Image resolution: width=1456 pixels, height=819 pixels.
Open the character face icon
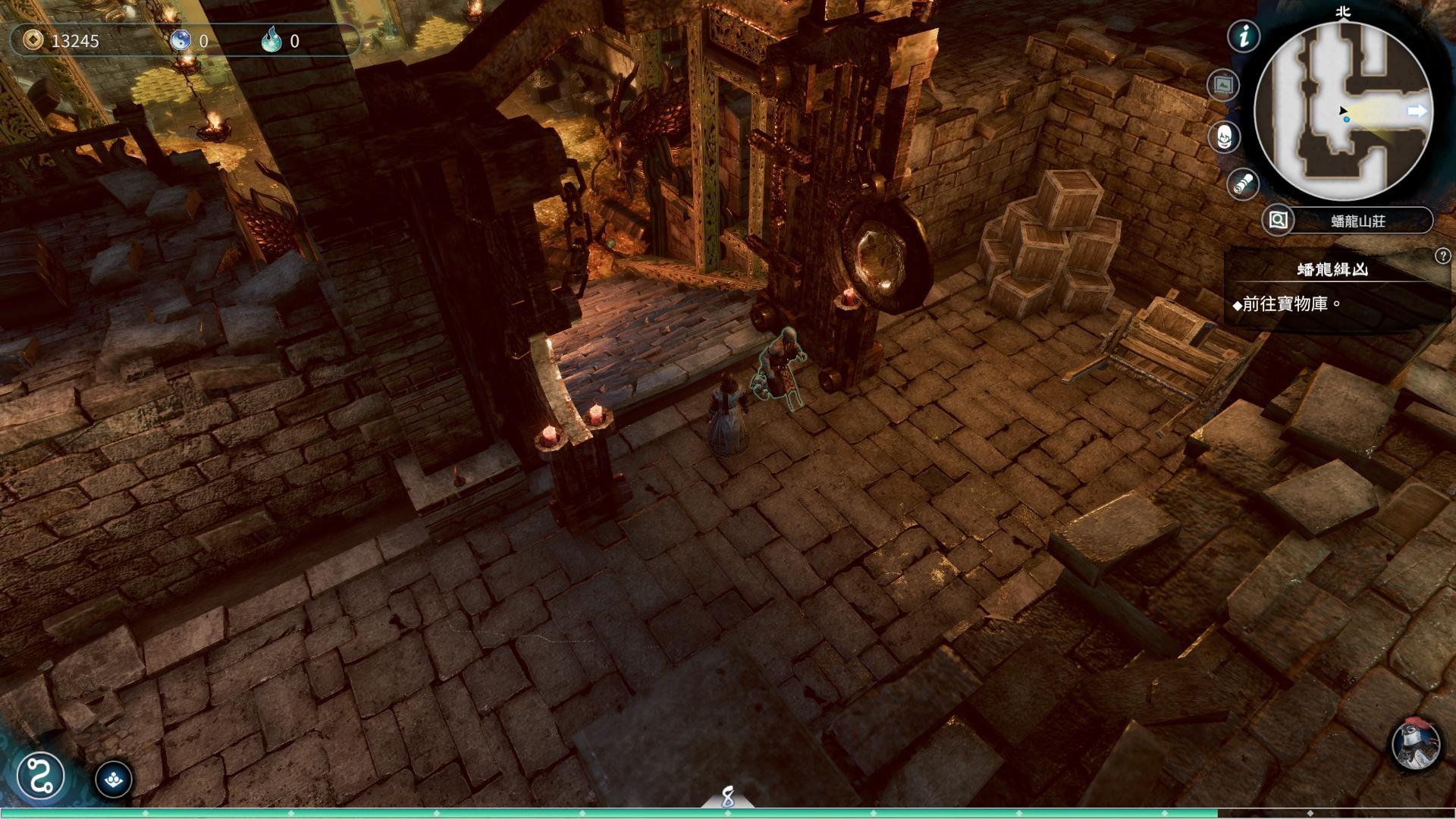click(x=1223, y=137)
